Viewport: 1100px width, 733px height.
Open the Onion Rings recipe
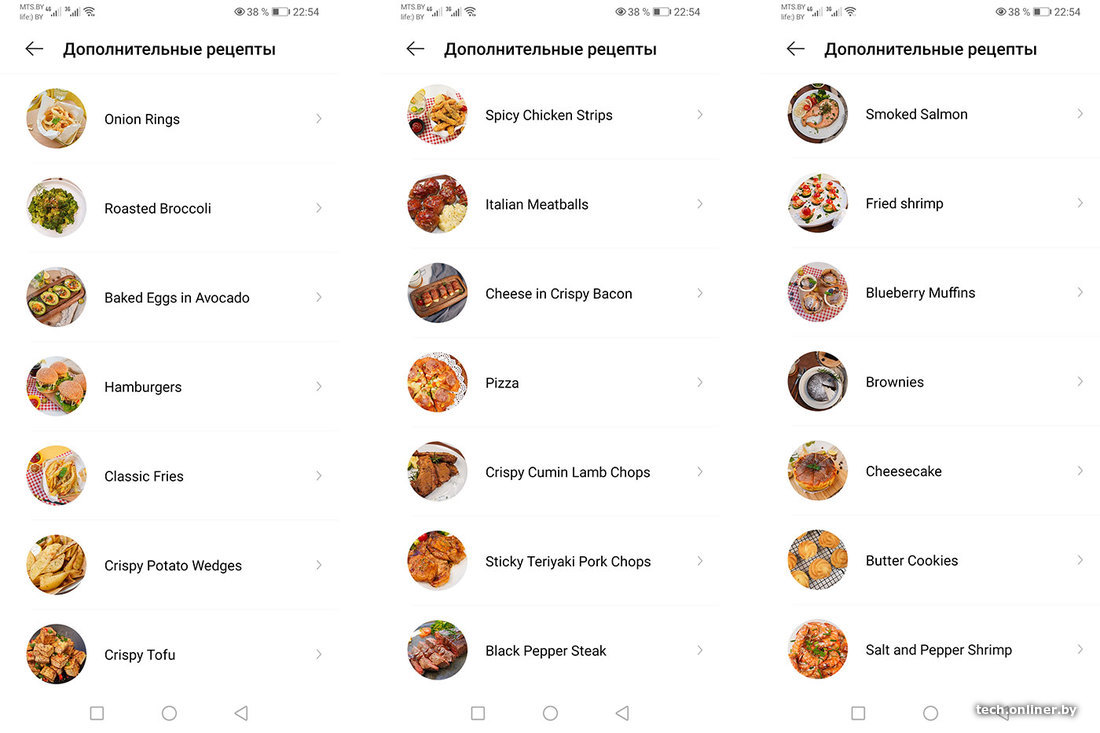point(142,119)
